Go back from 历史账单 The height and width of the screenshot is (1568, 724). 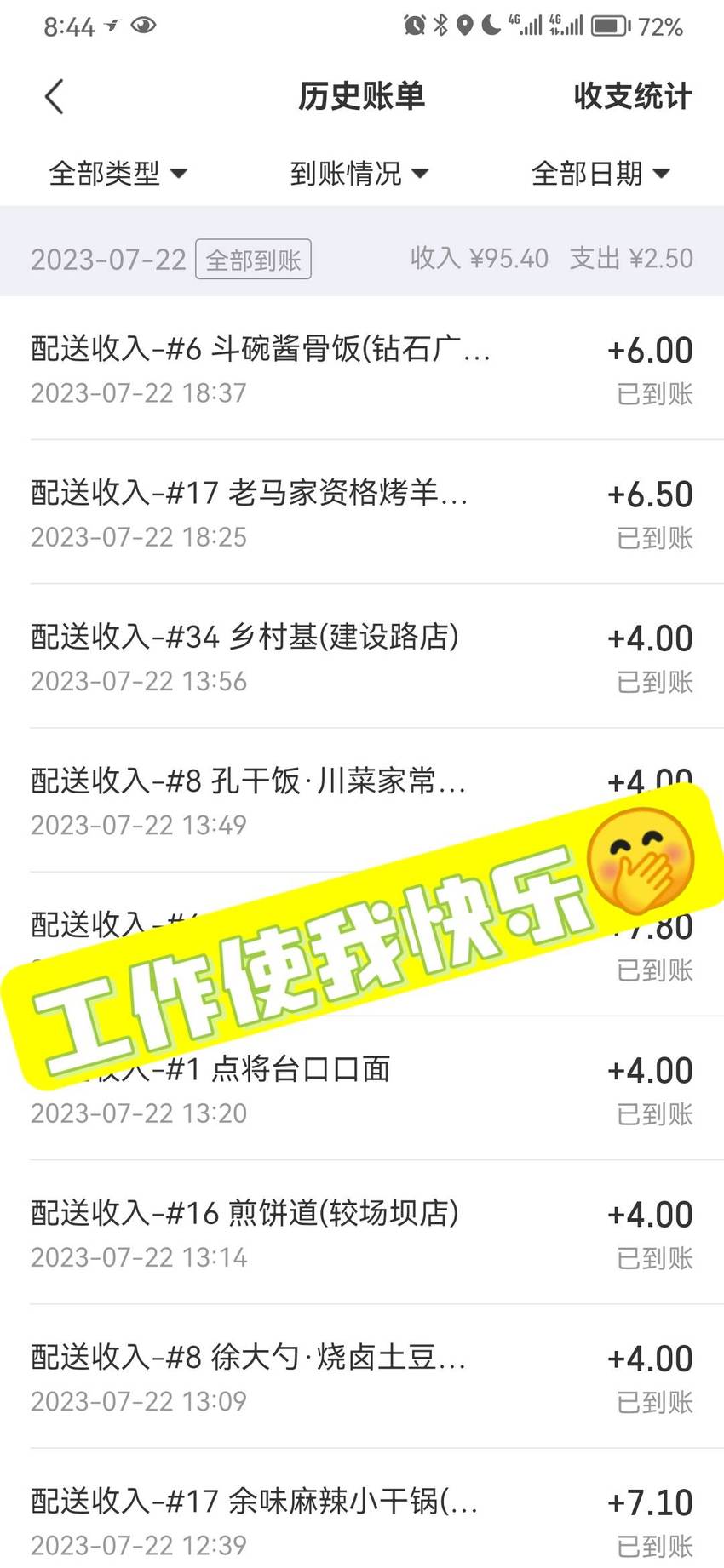(x=55, y=96)
